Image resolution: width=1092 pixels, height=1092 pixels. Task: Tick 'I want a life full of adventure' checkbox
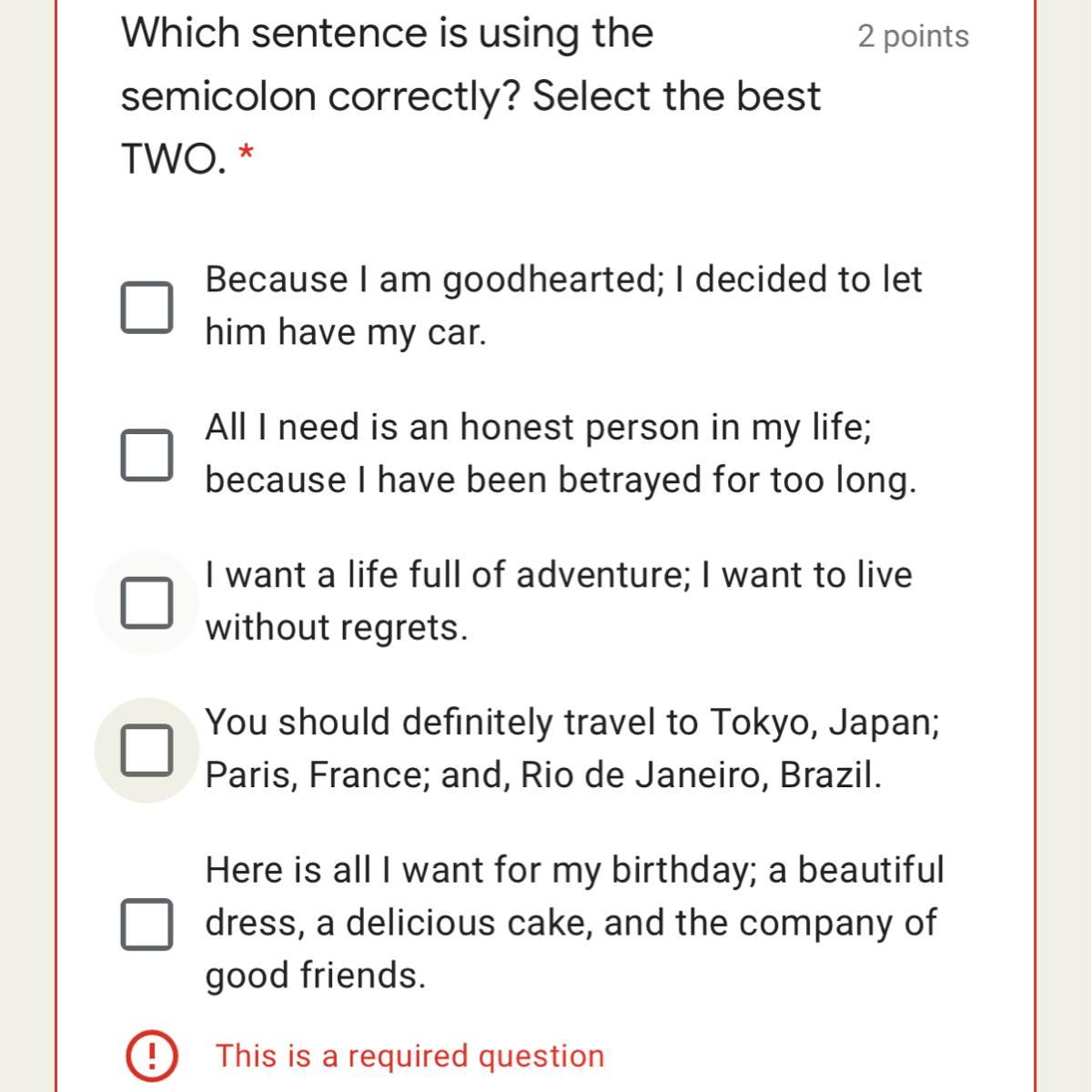click(x=147, y=602)
